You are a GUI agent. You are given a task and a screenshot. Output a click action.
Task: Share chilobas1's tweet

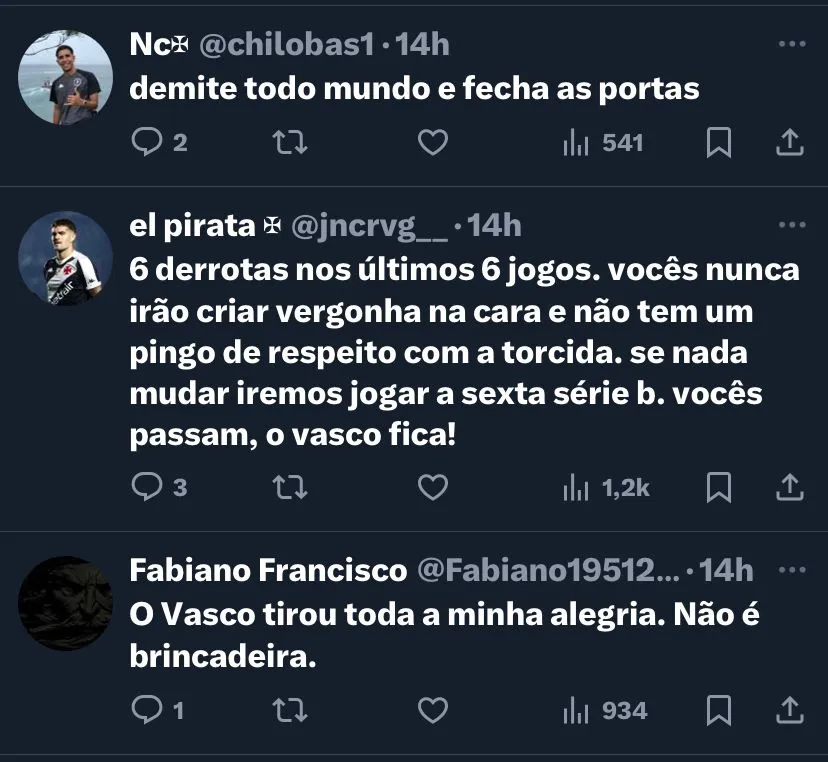pos(790,143)
